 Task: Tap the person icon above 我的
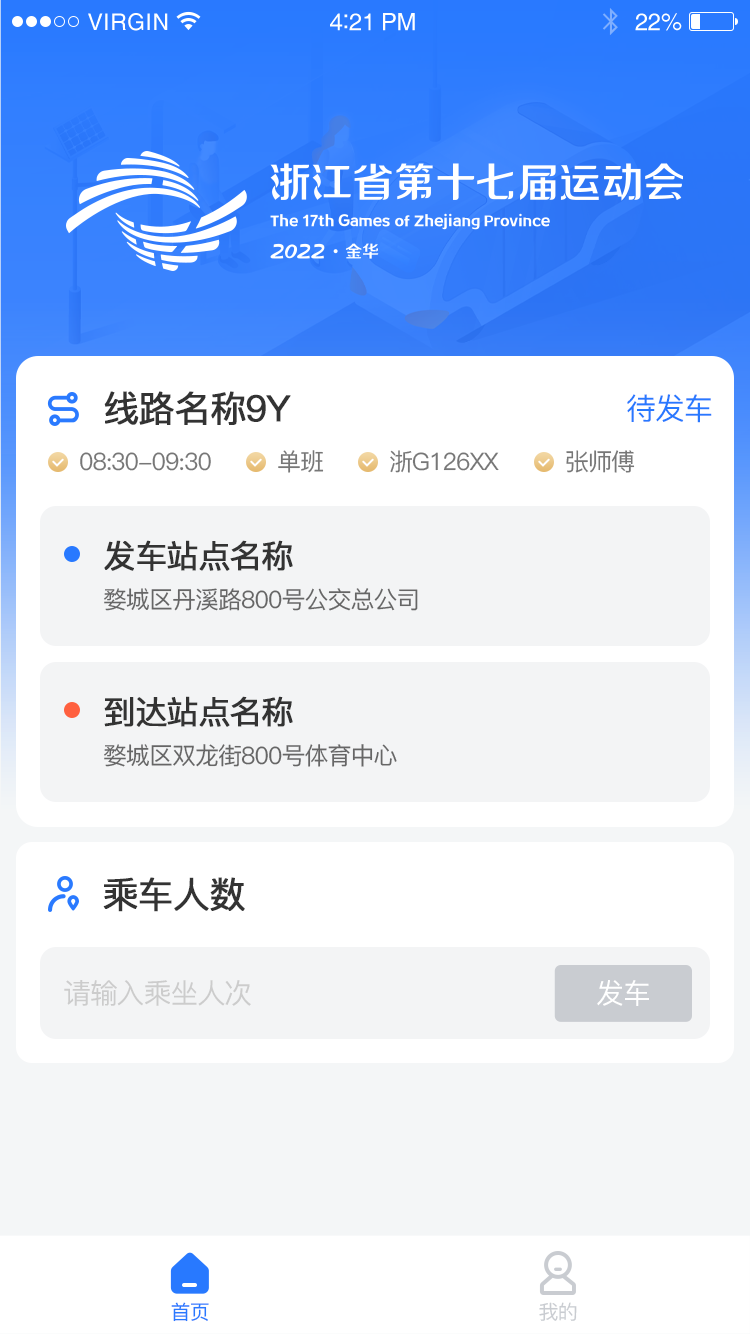[x=557, y=1272]
